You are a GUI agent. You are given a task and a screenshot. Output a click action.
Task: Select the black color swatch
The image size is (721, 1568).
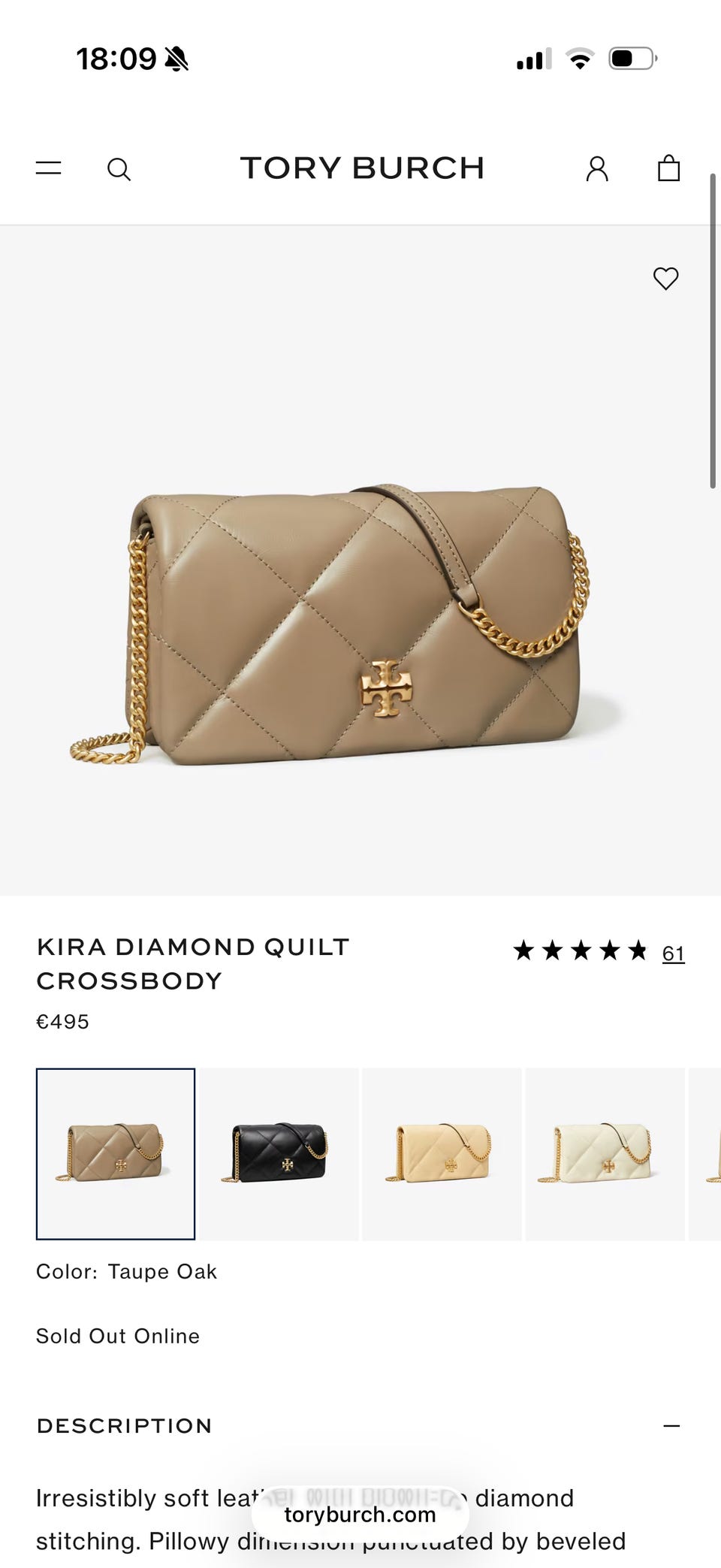pyautogui.click(x=279, y=1154)
